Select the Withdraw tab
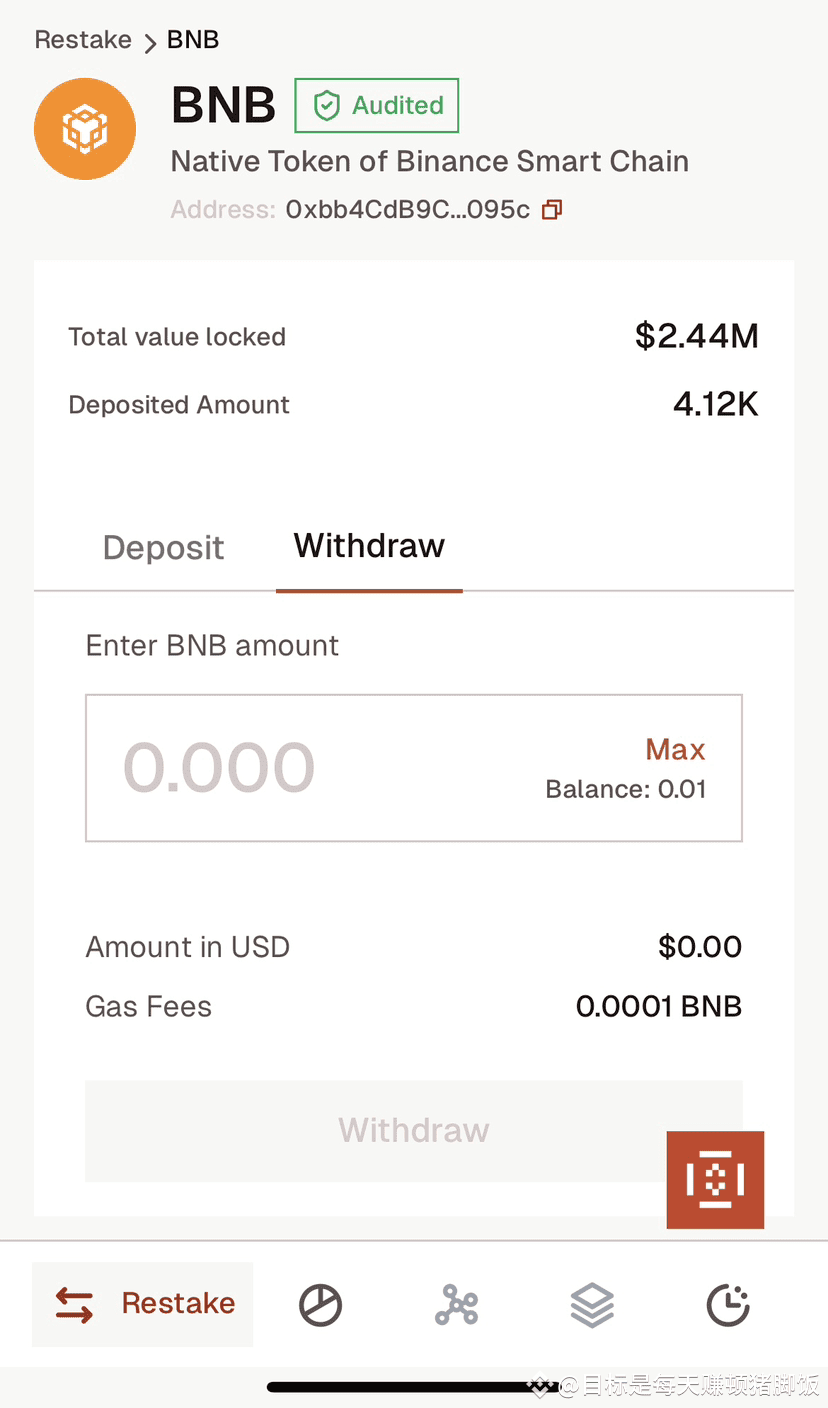Viewport: 828px width, 1408px height. [368, 545]
